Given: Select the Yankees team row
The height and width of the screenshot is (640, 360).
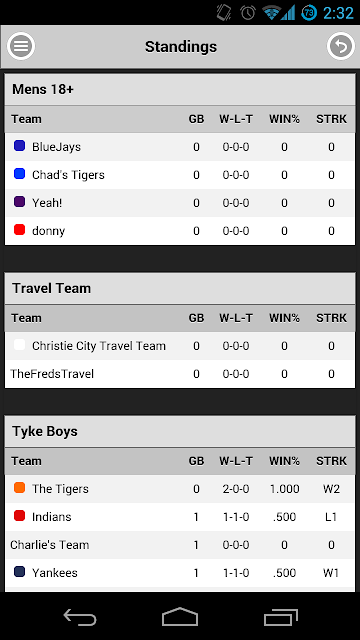Looking at the screenshot, I should click(180, 573).
